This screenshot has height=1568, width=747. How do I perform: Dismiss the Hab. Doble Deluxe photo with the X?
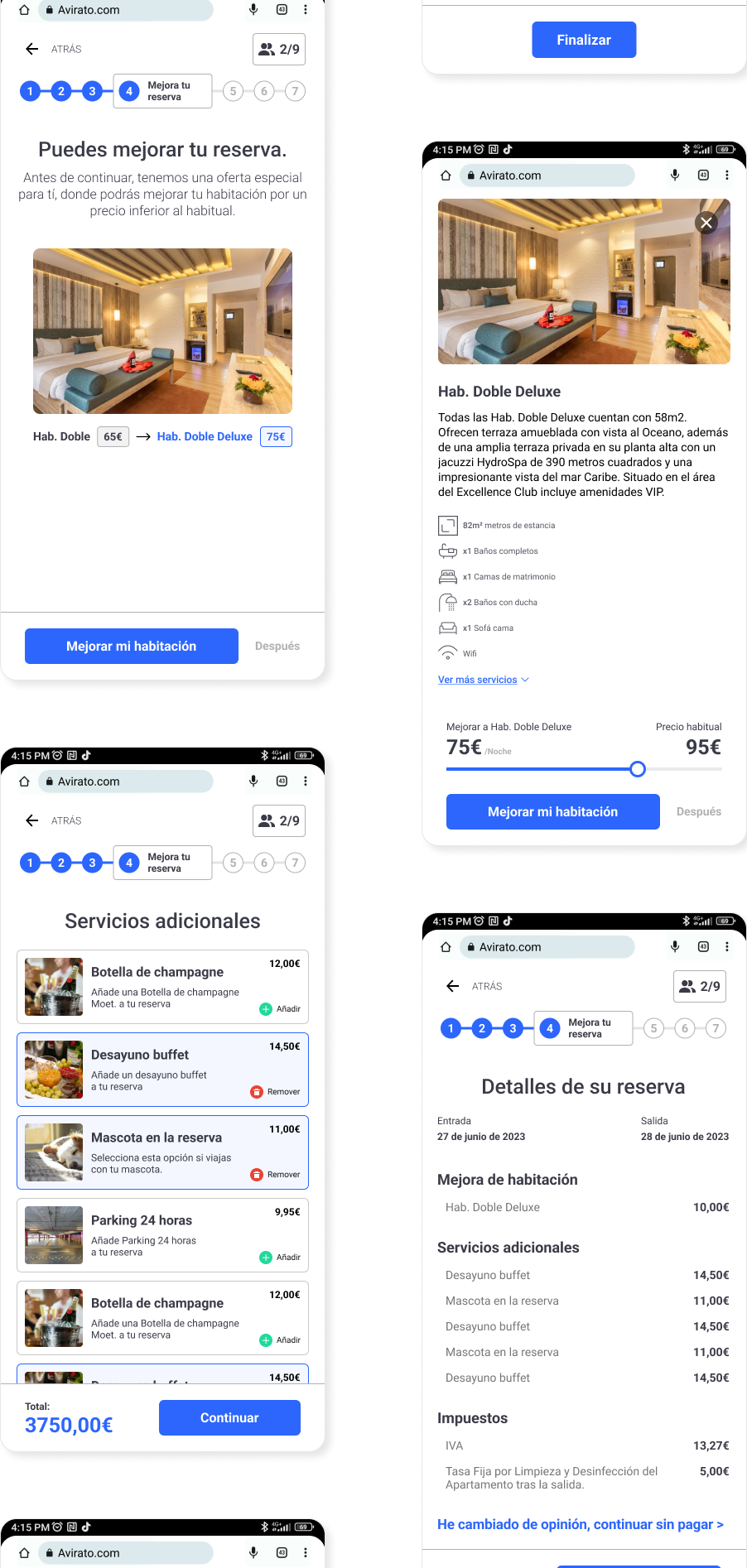point(706,223)
